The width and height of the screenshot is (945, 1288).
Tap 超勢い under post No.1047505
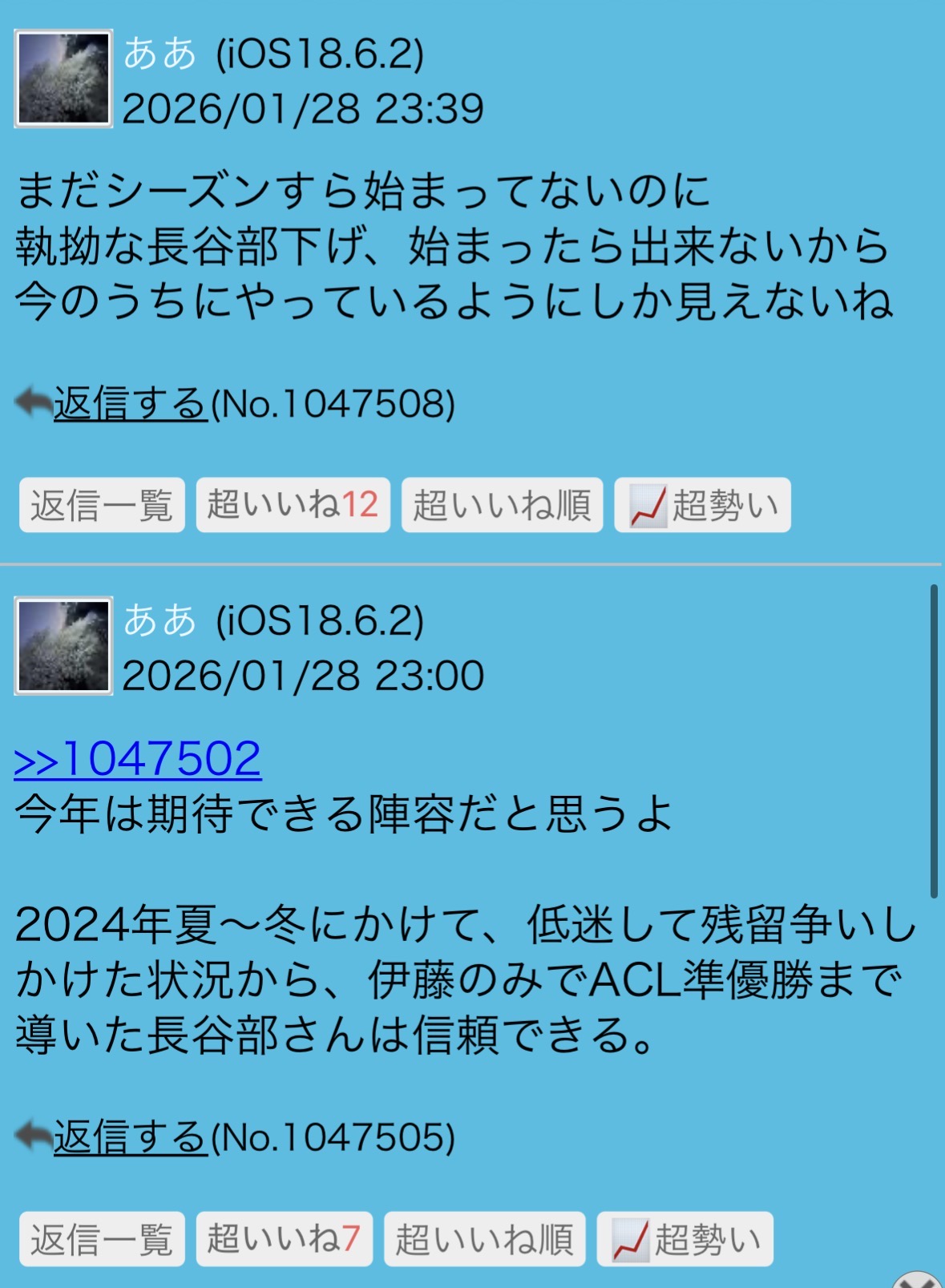(685, 1239)
